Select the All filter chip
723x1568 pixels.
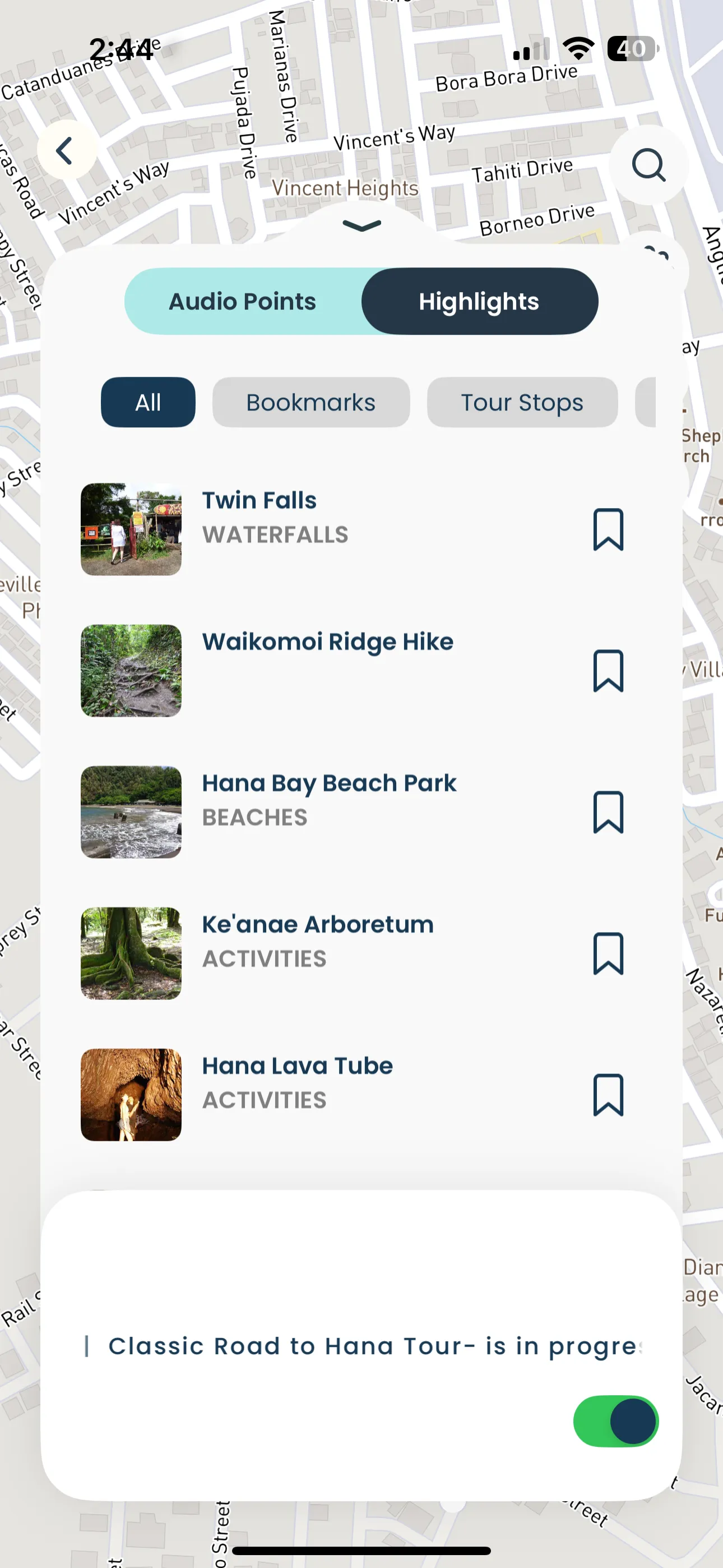click(148, 402)
